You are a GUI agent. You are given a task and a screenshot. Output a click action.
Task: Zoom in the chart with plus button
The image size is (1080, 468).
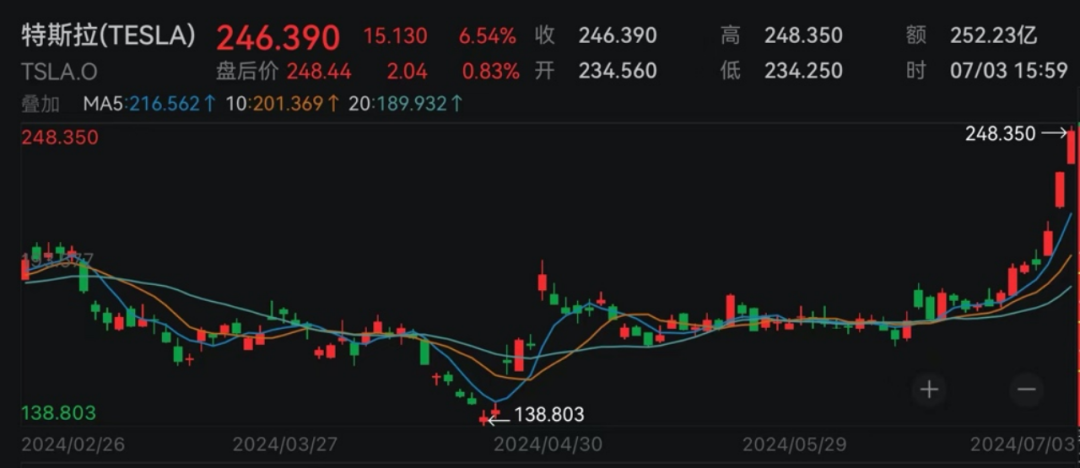[x=929, y=389]
